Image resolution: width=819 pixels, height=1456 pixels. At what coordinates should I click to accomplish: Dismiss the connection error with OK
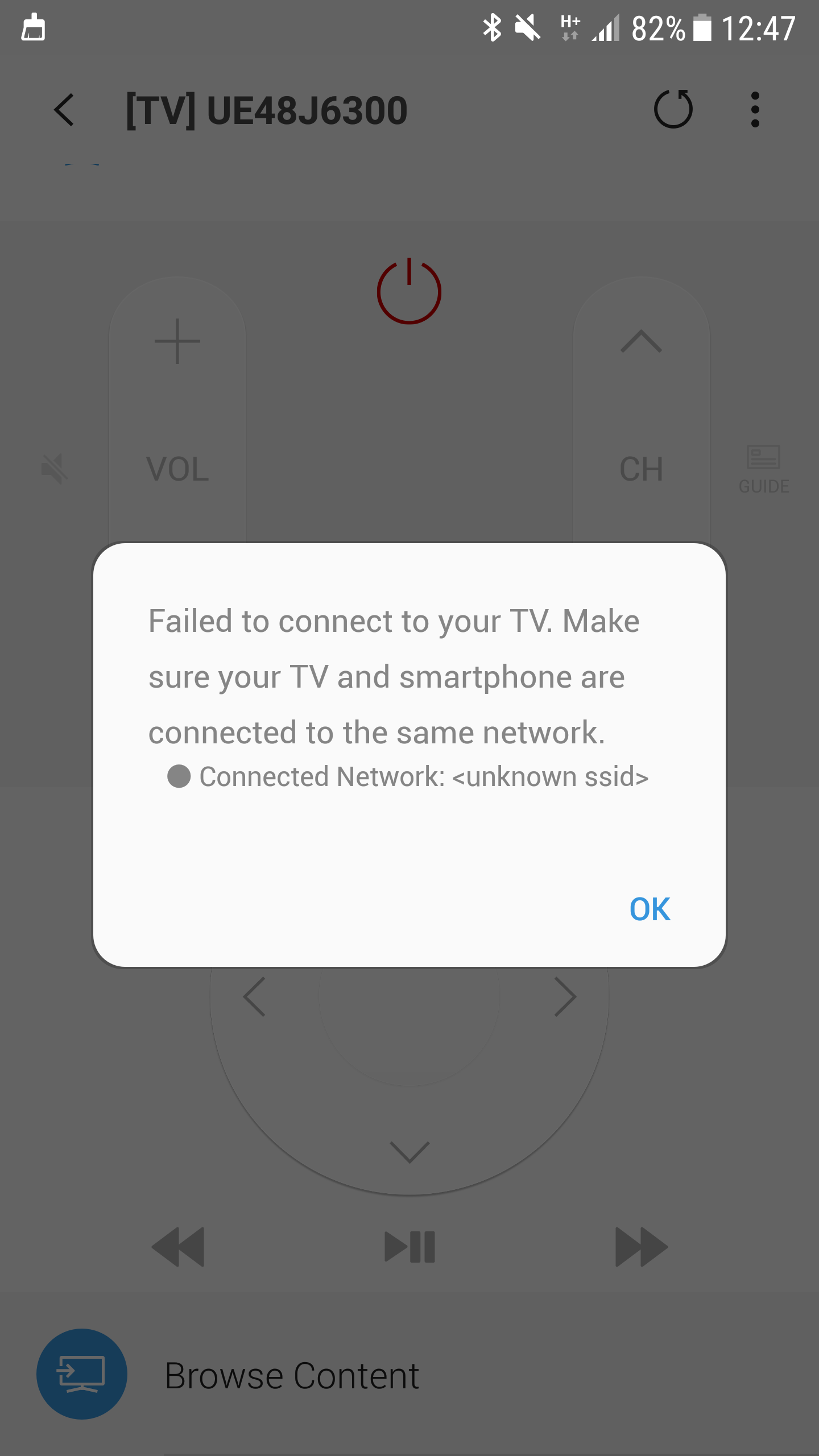point(650,909)
